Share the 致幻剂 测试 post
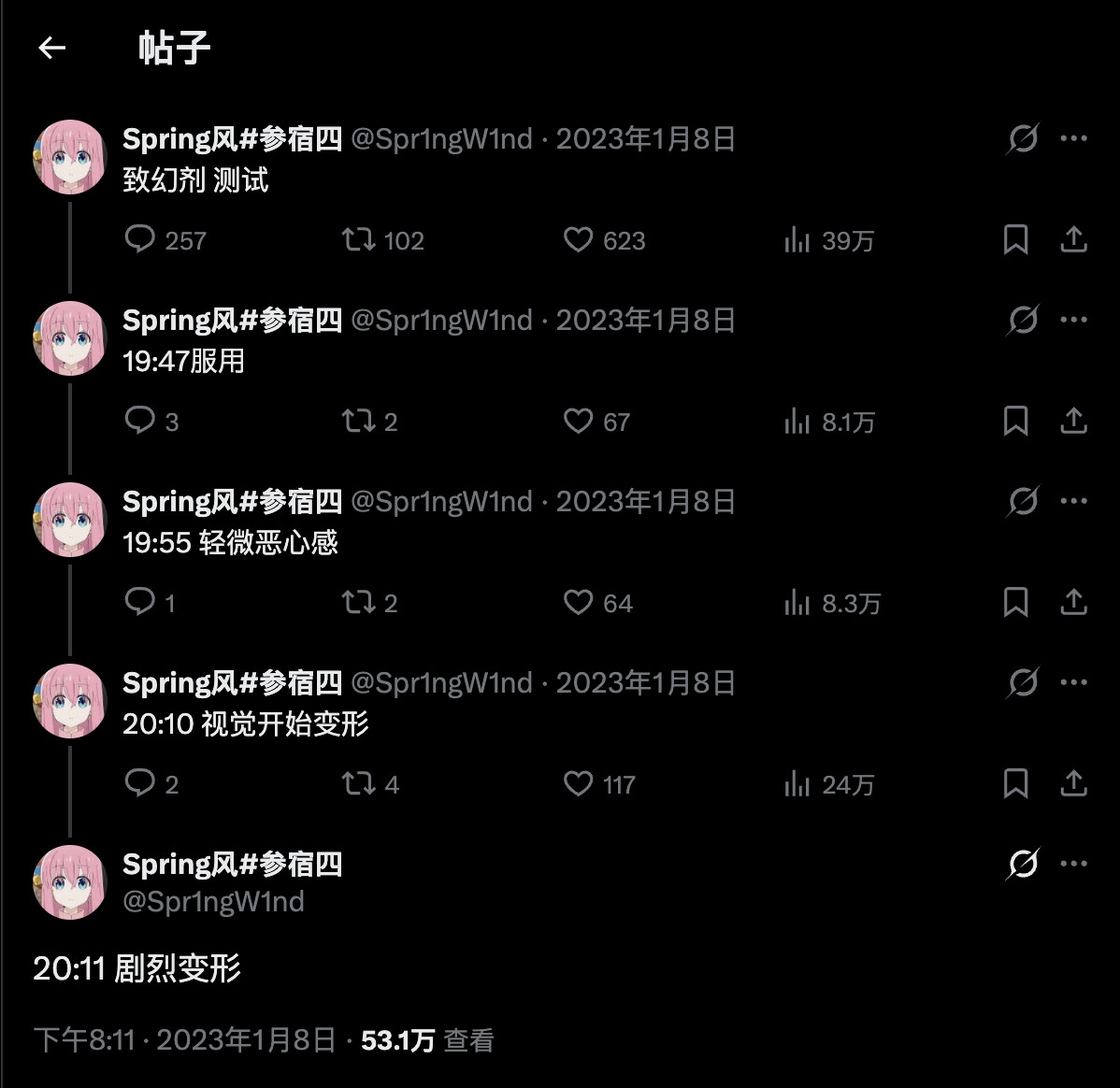Screen dimensions: 1120x1088 coord(1073,240)
